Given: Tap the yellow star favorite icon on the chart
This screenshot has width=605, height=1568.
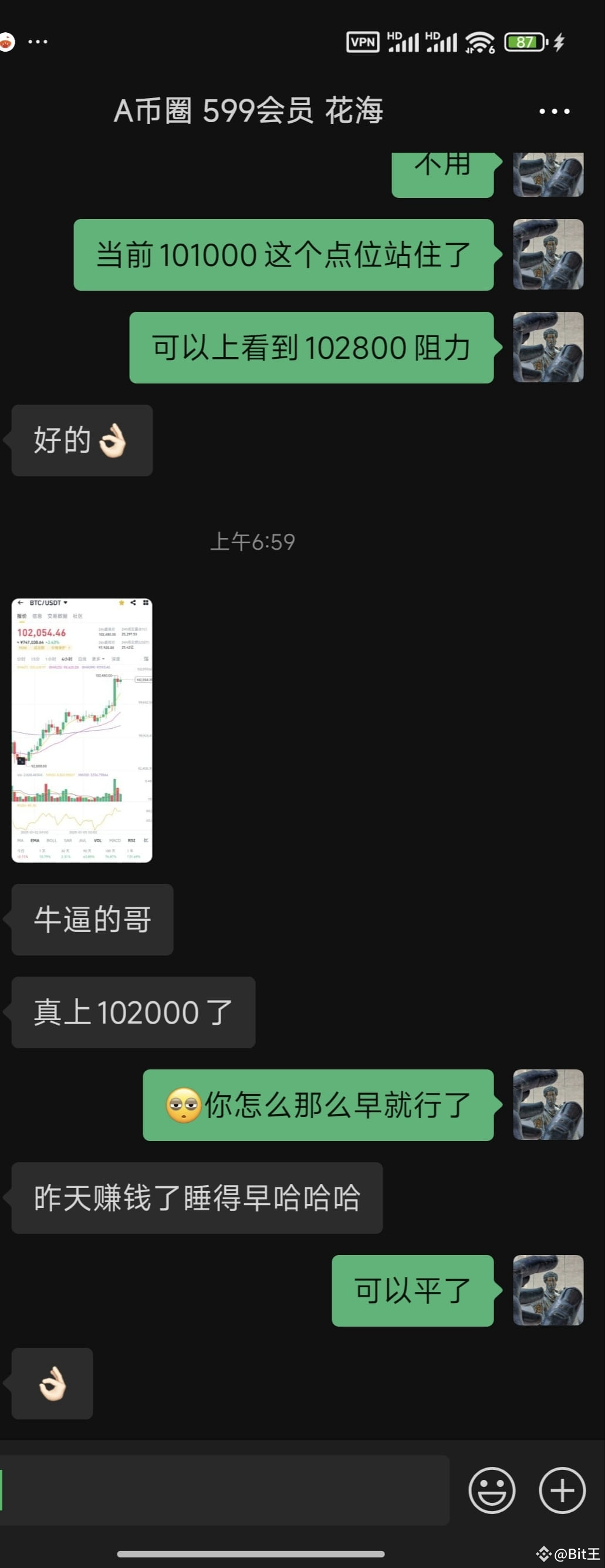Looking at the screenshot, I should pyautogui.click(x=121, y=603).
